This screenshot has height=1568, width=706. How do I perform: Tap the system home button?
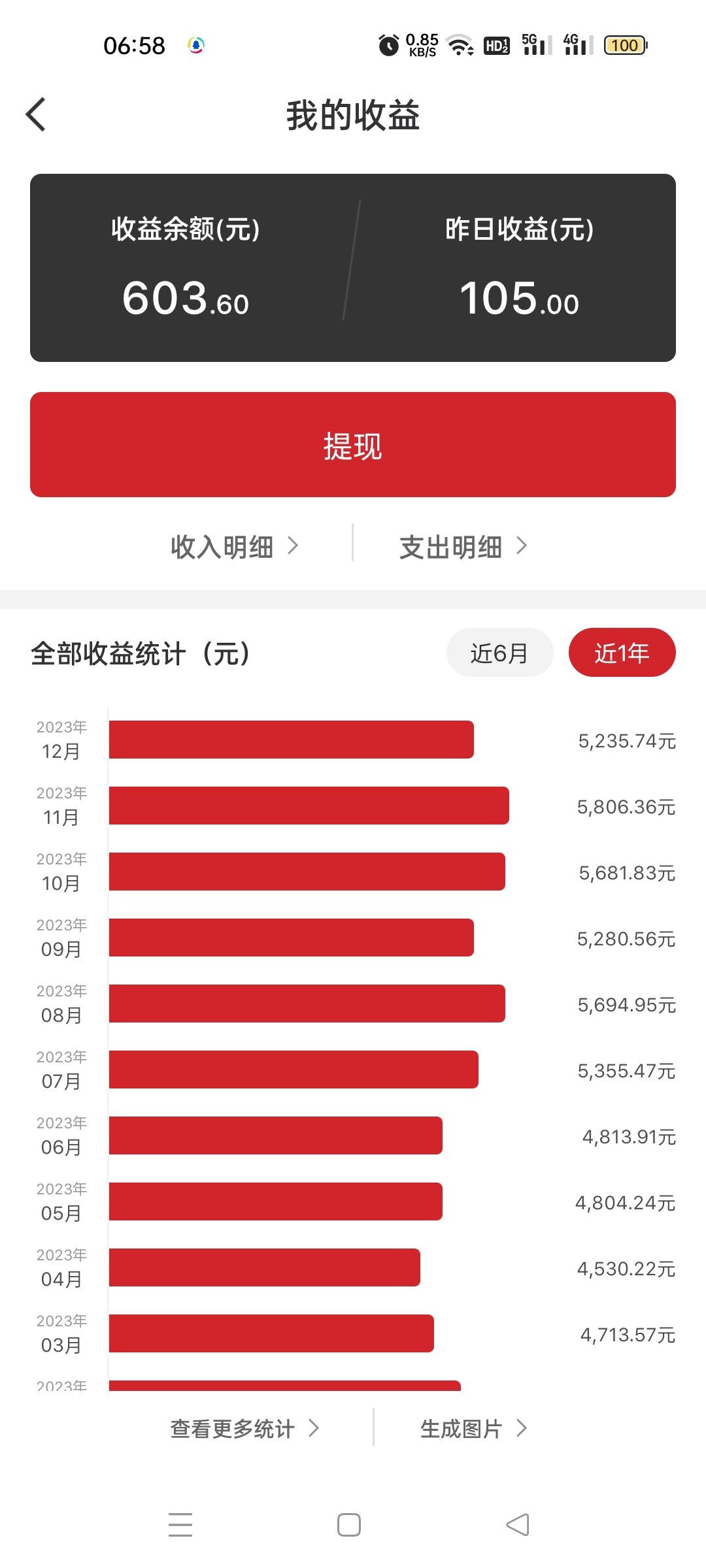pyautogui.click(x=349, y=1525)
